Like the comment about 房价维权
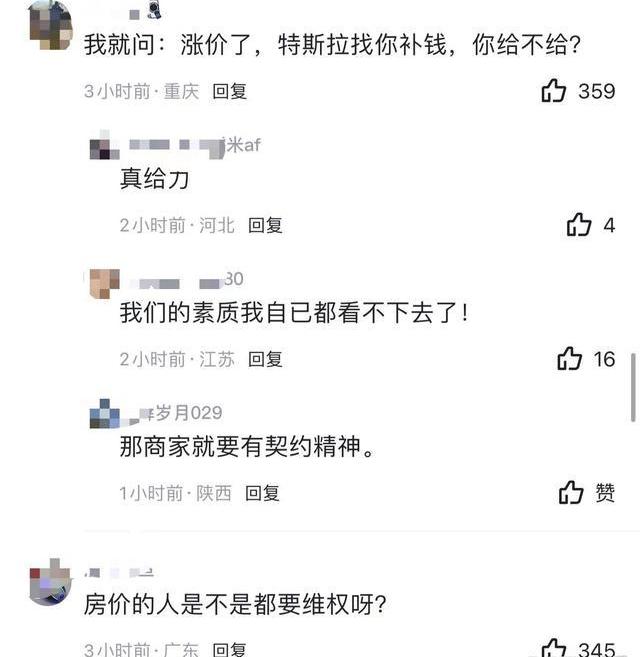 click(554, 648)
